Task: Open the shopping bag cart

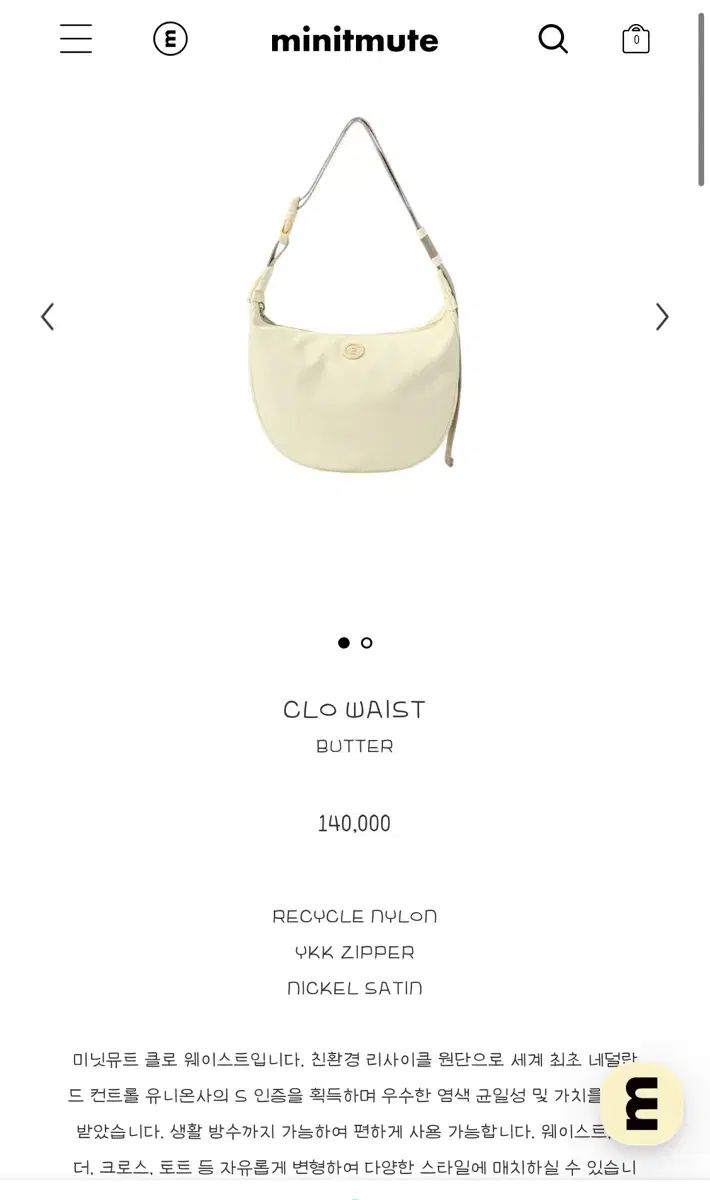Action: pos(636,39)
